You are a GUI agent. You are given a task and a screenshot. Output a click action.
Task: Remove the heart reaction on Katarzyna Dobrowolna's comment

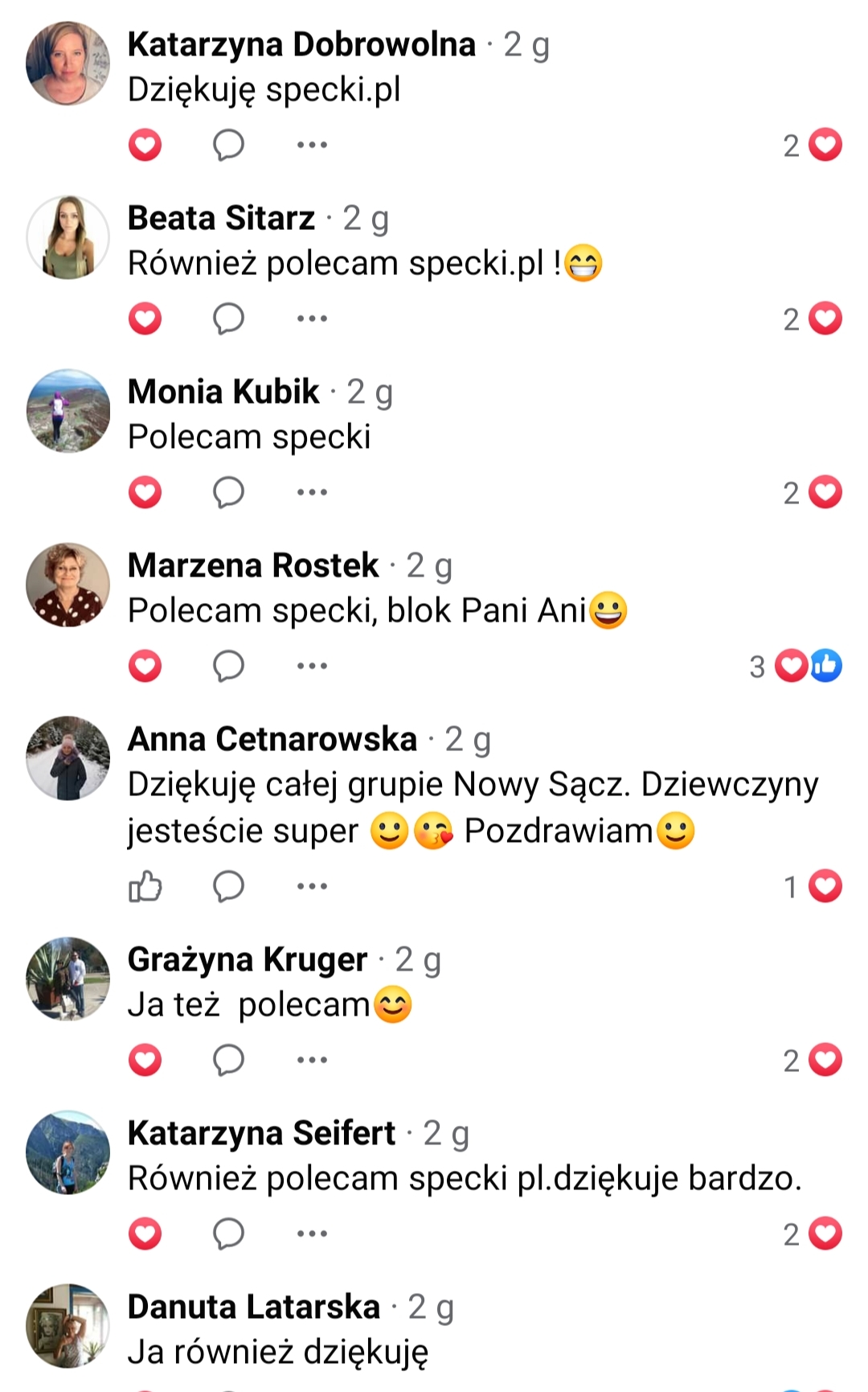(x=145, y=145)
